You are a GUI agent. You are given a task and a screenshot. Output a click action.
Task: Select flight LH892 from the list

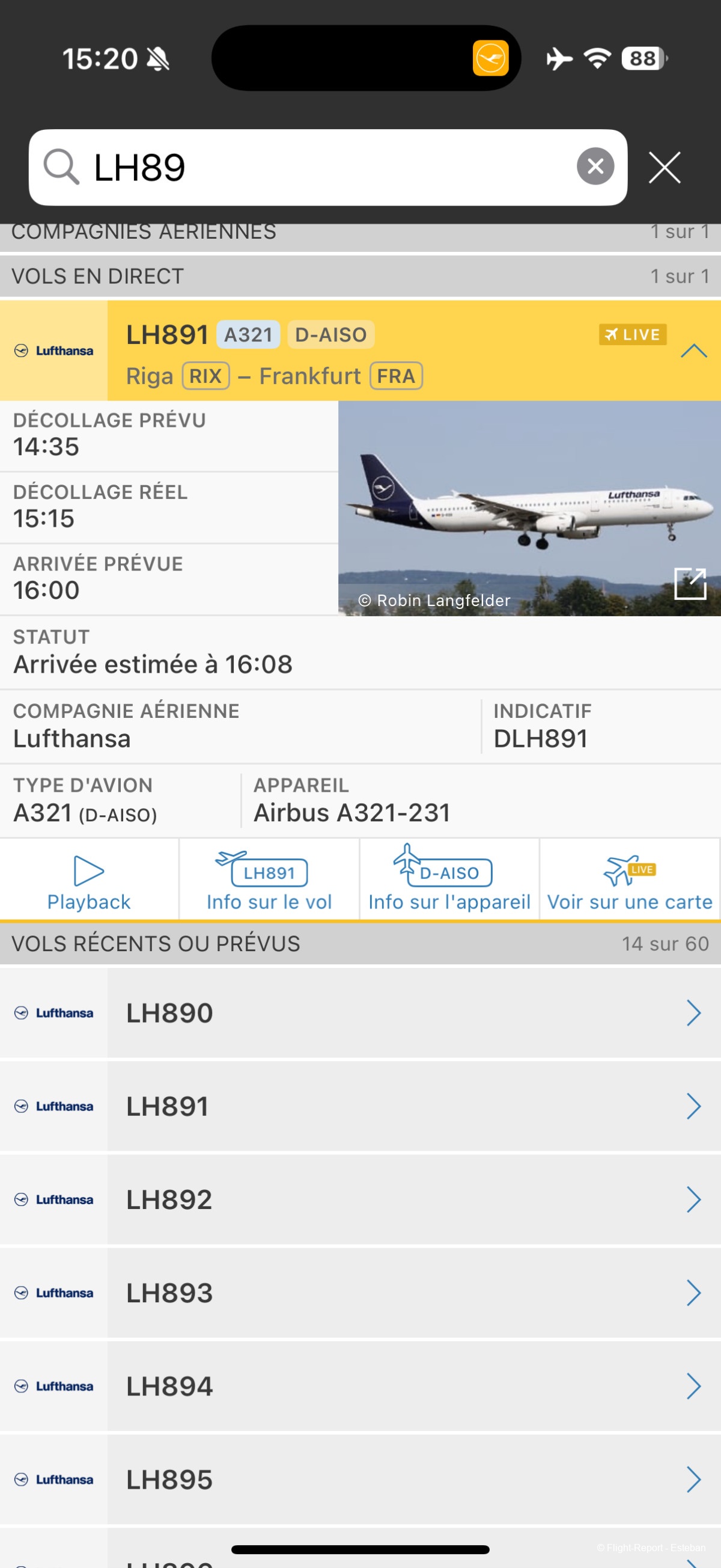point(360,1199)
